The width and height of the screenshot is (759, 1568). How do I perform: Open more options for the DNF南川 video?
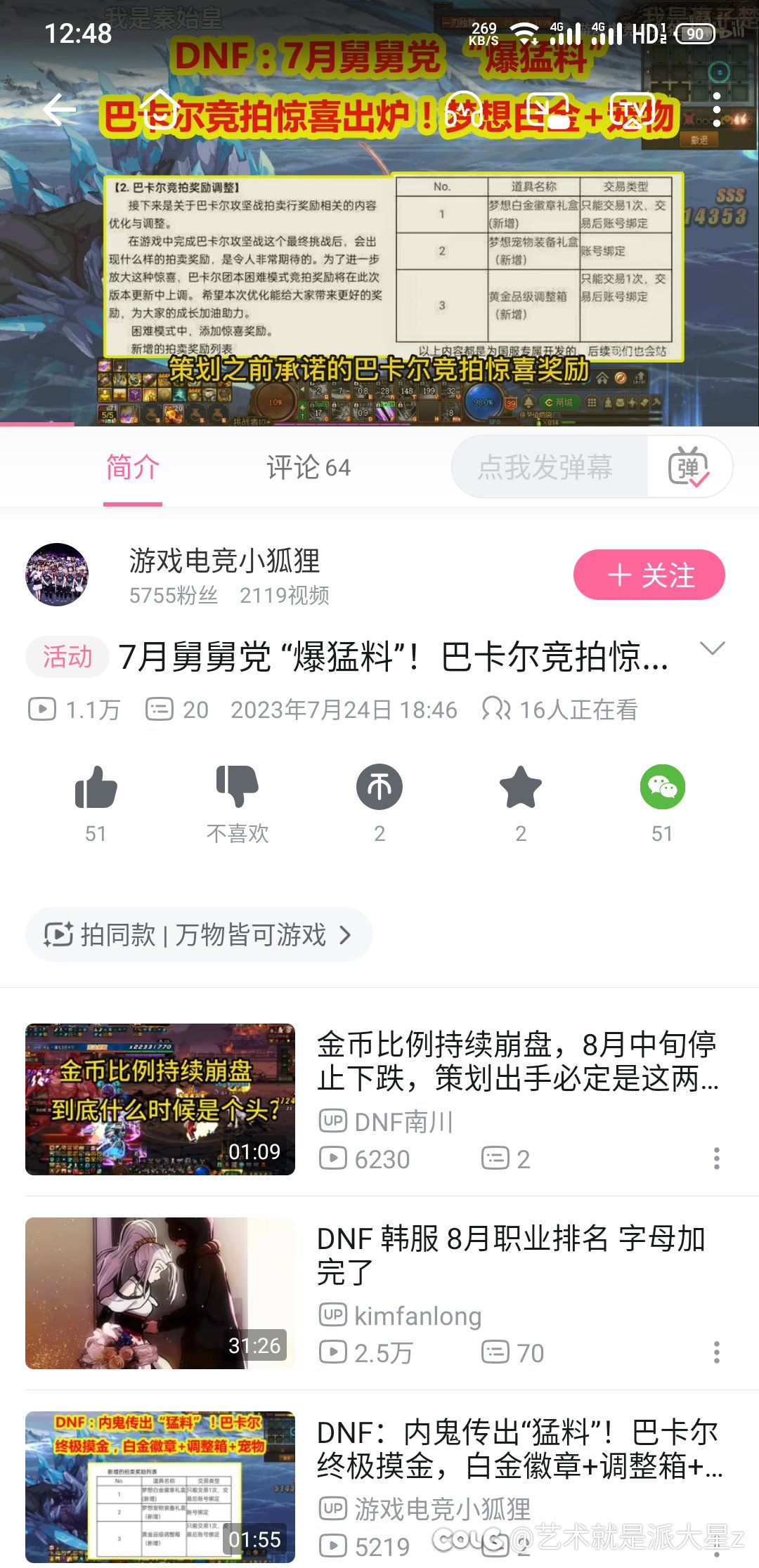click(716, 1158)
